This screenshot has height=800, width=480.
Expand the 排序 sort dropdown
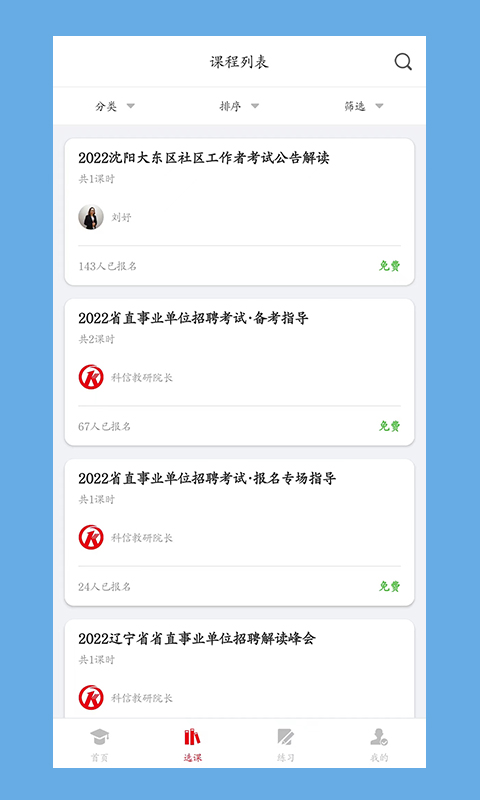coord(239,106)
